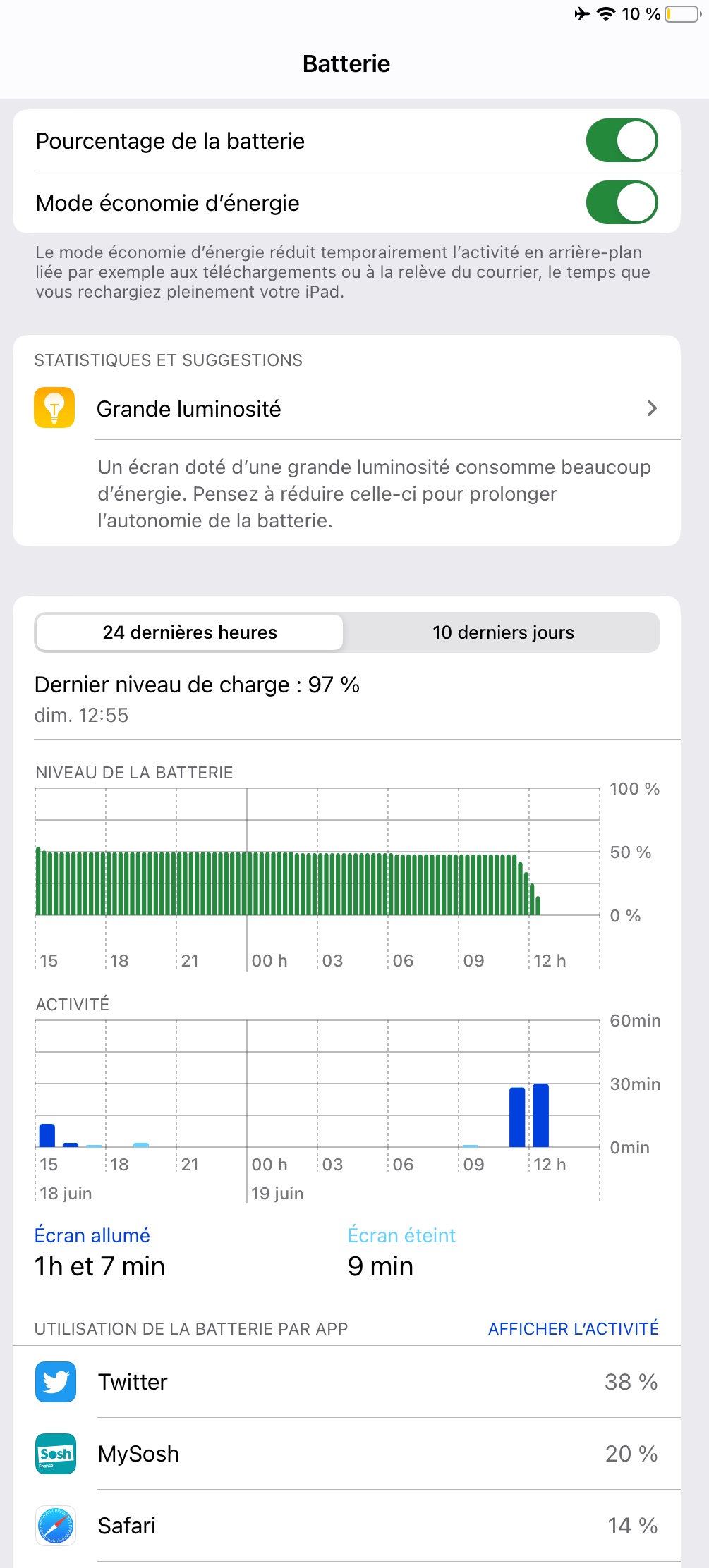709x1568 pixels.
Task: Tap the Safari usage row
Action: [x=346, y=1526]
